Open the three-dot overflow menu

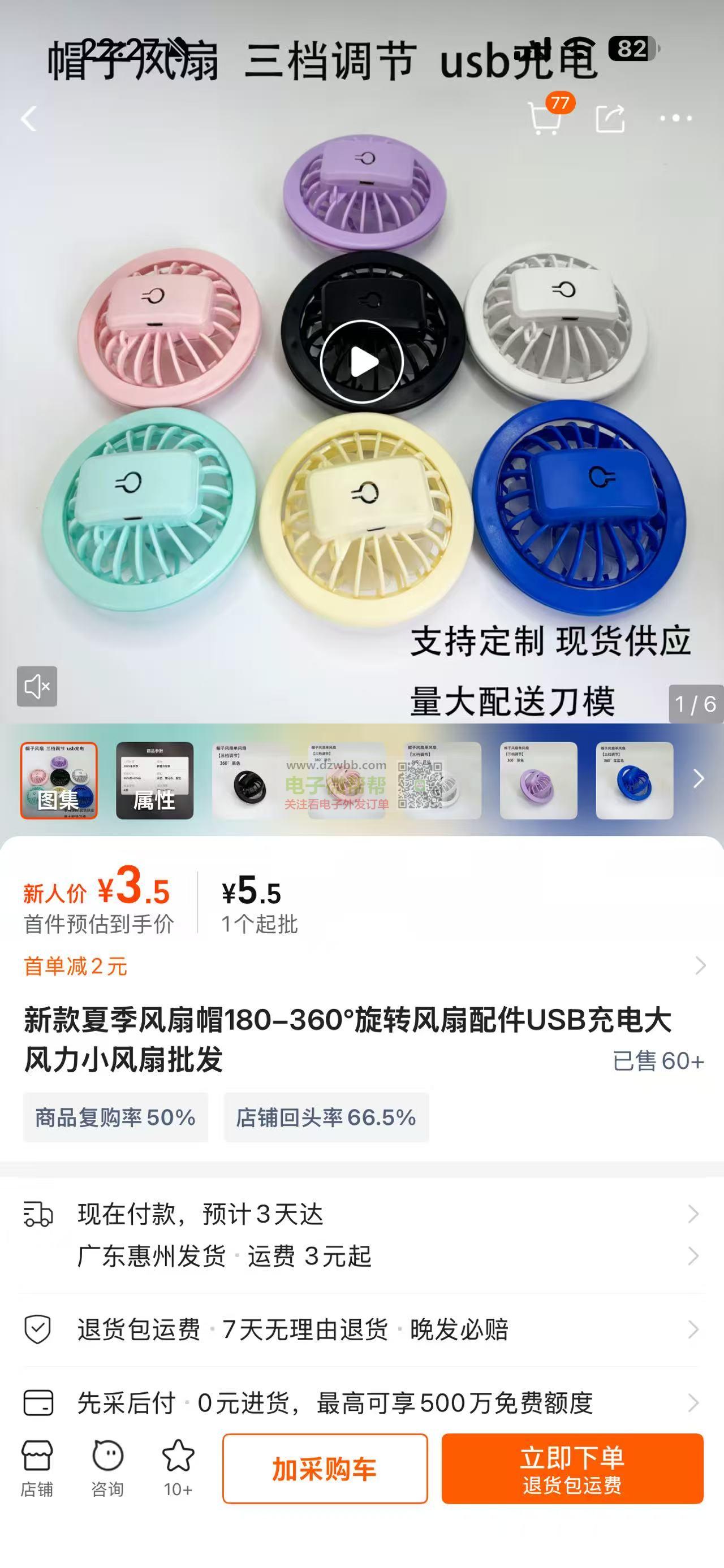676,118
